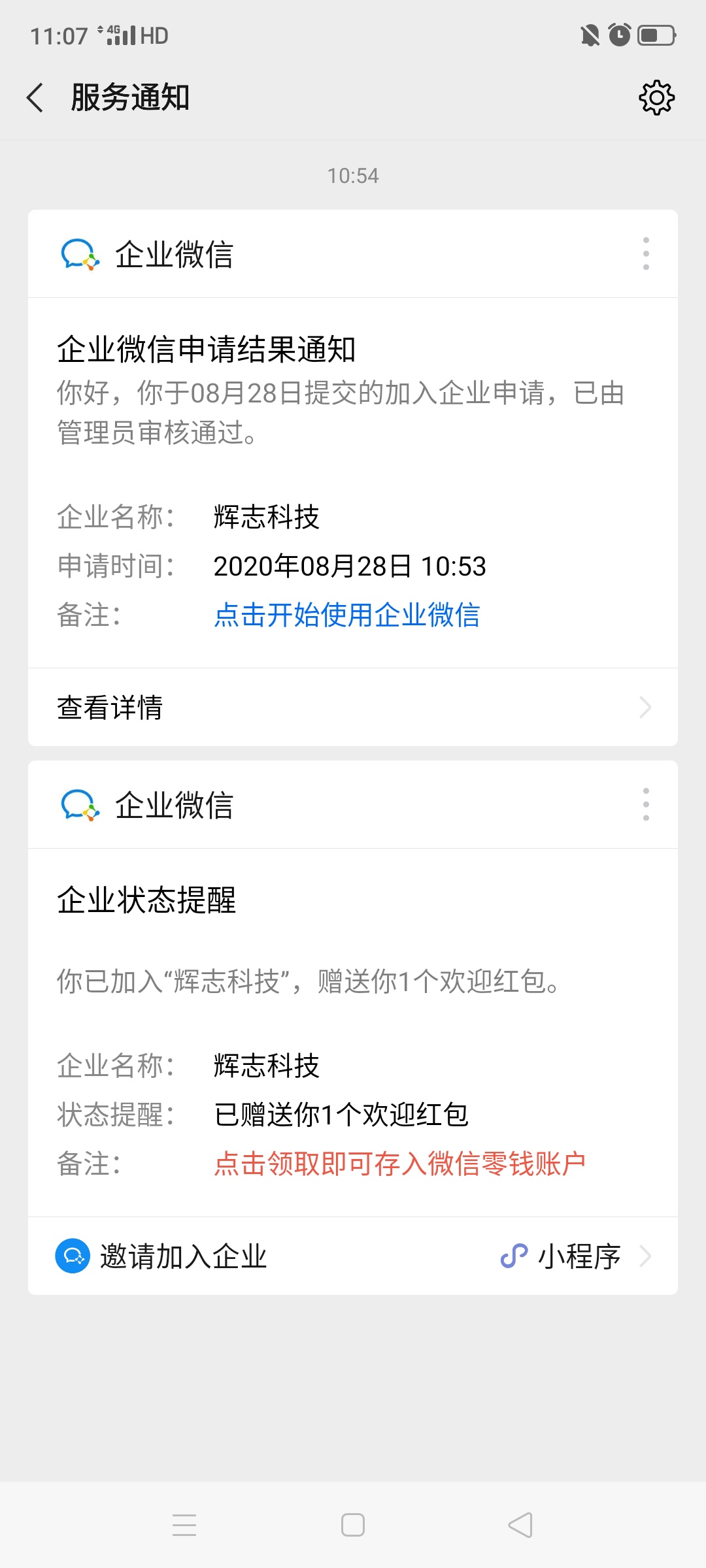Tap system home button
This screenshot has height=1568, width=706.
(353, 1525)
